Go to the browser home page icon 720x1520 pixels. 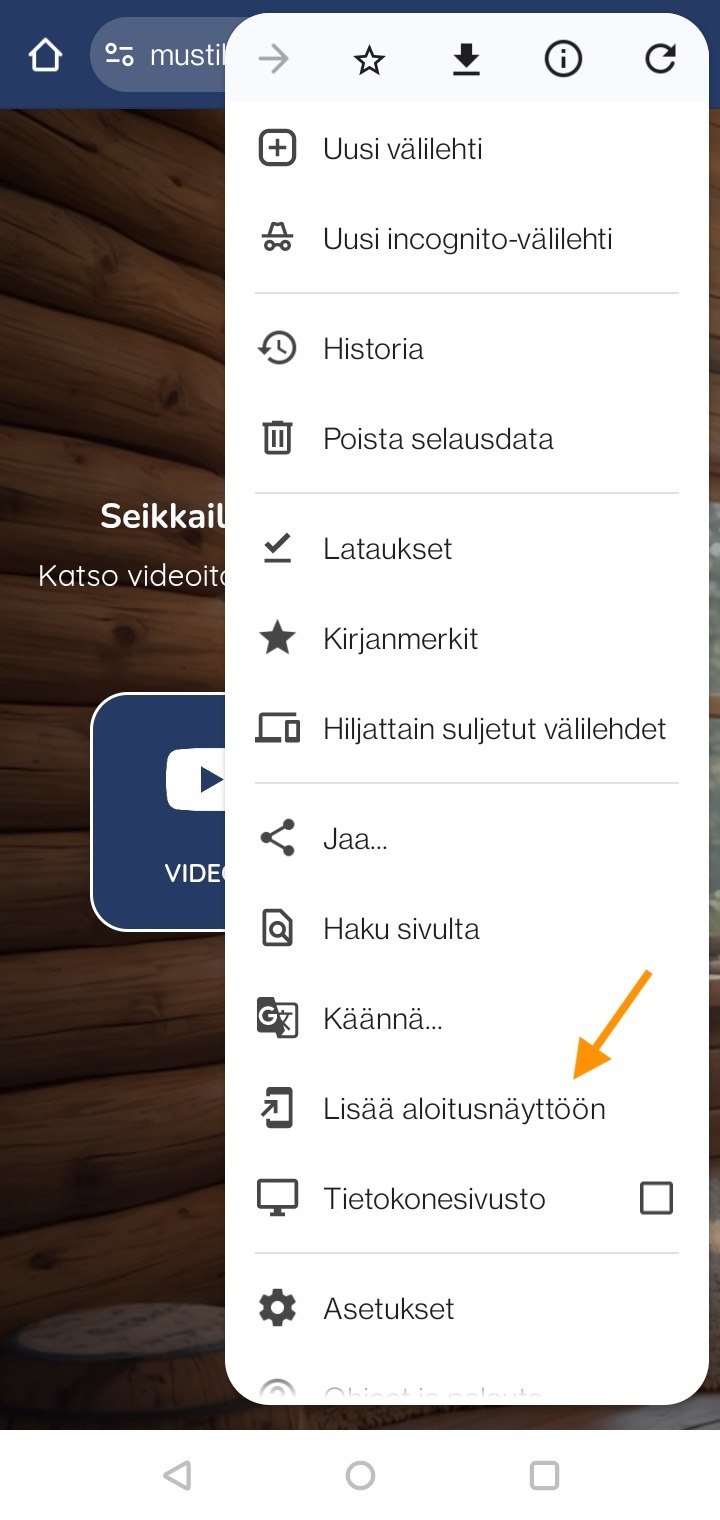point(45,56)
